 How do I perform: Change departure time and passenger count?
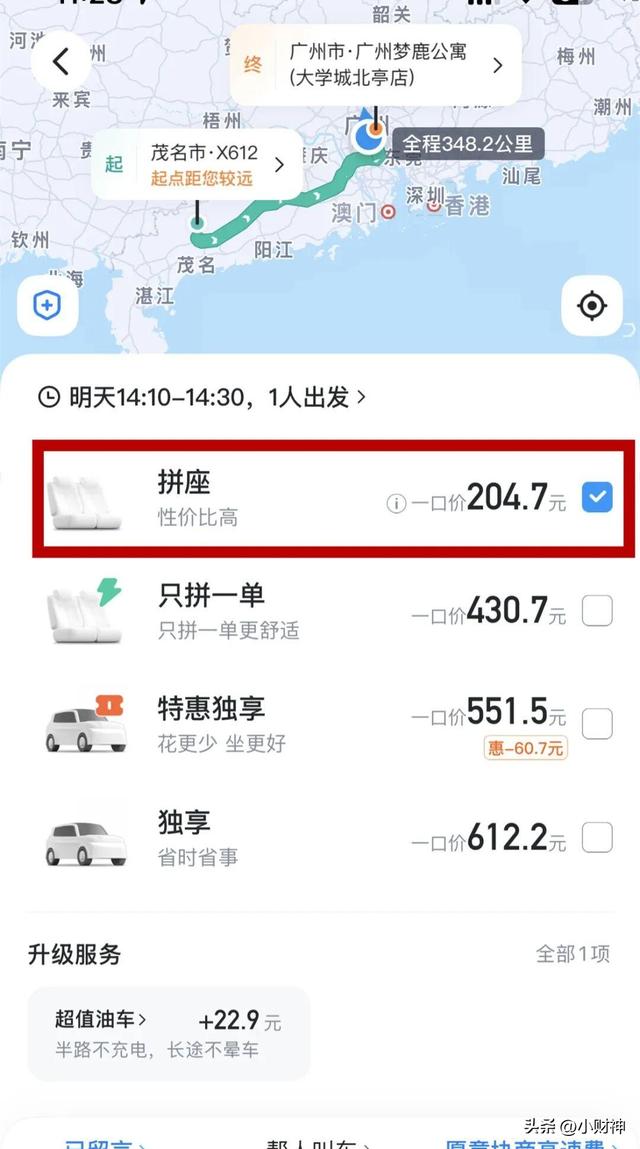(x=202, y=397)
